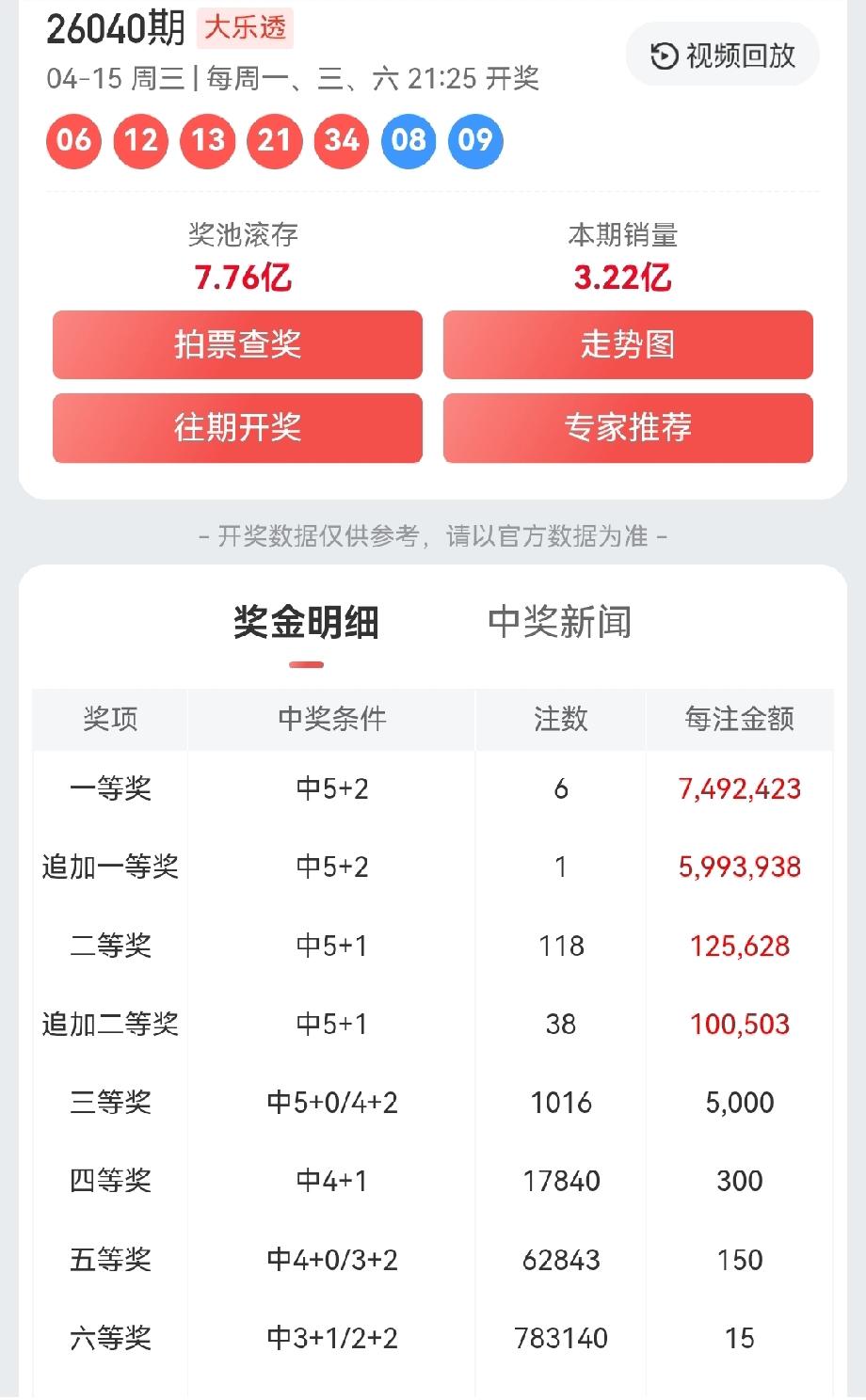
Task: Click the 3.22亿 sales figure
Action: point(623,276)
